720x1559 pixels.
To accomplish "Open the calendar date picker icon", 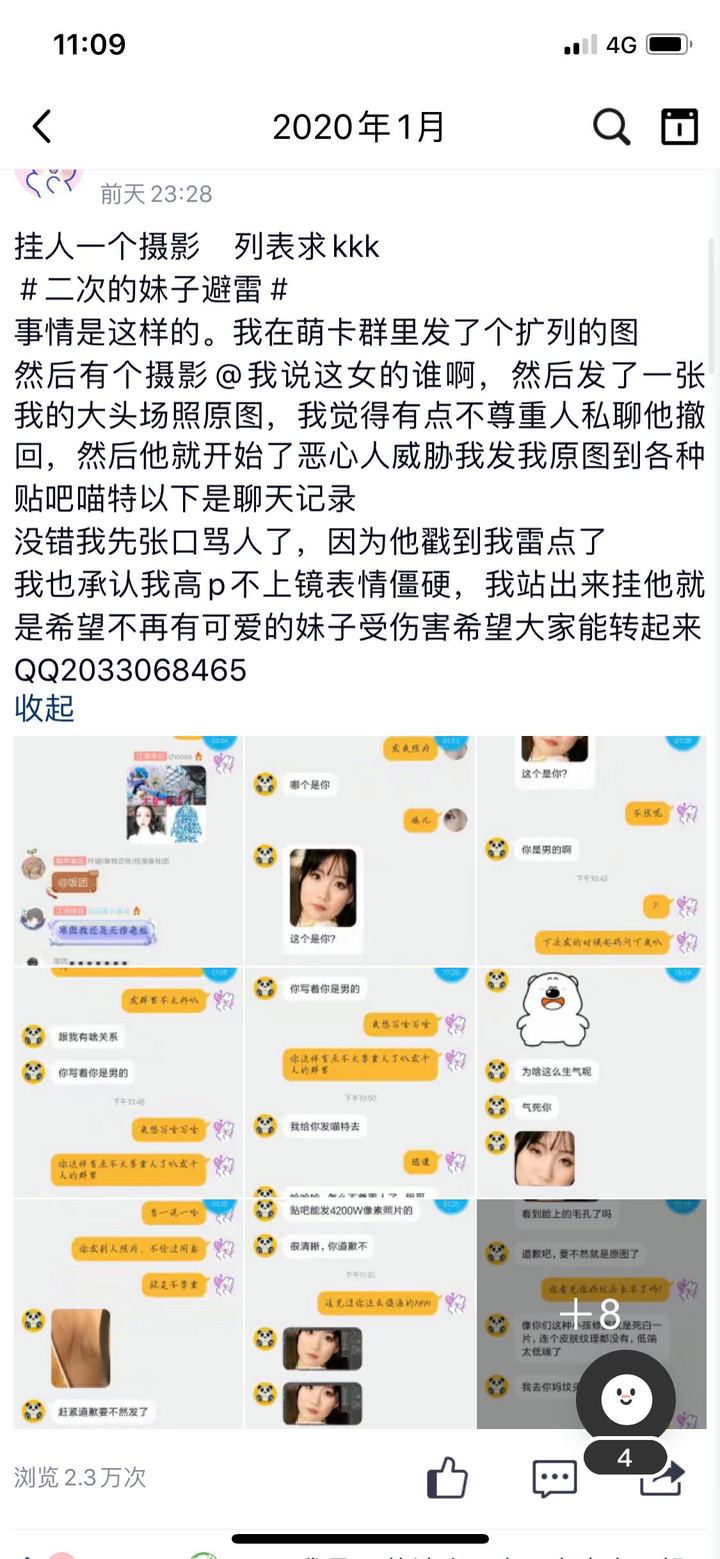I will point(680,127).
